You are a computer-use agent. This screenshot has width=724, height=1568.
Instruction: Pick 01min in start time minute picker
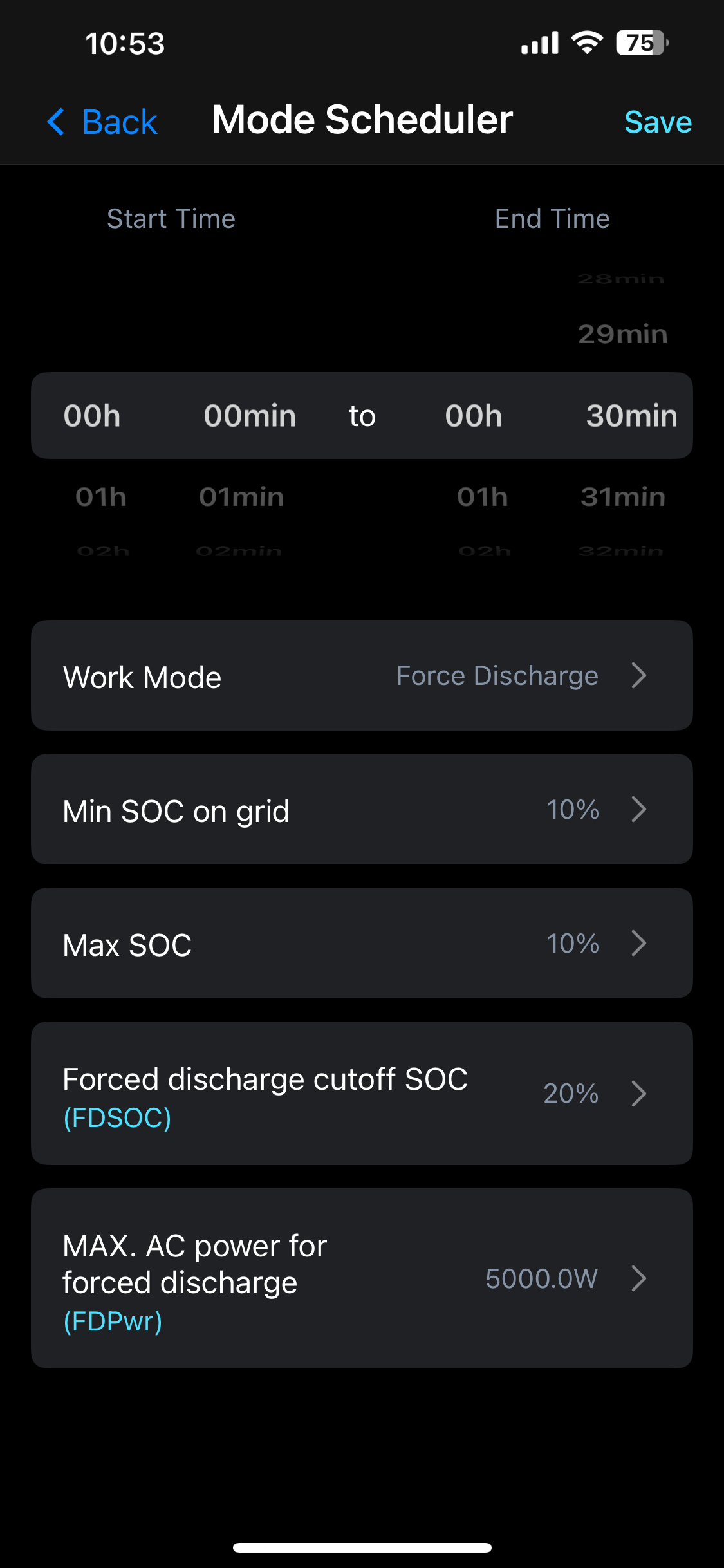tap(241, 497)
